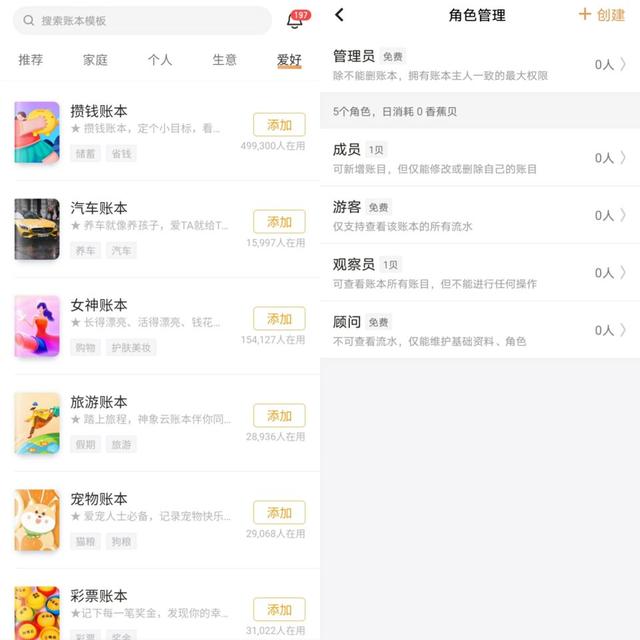Image resolution: width=640 pixels, height=640 pixels.
Task: Tap 添加 for 女神账本
Action: (x=279, y=319)
